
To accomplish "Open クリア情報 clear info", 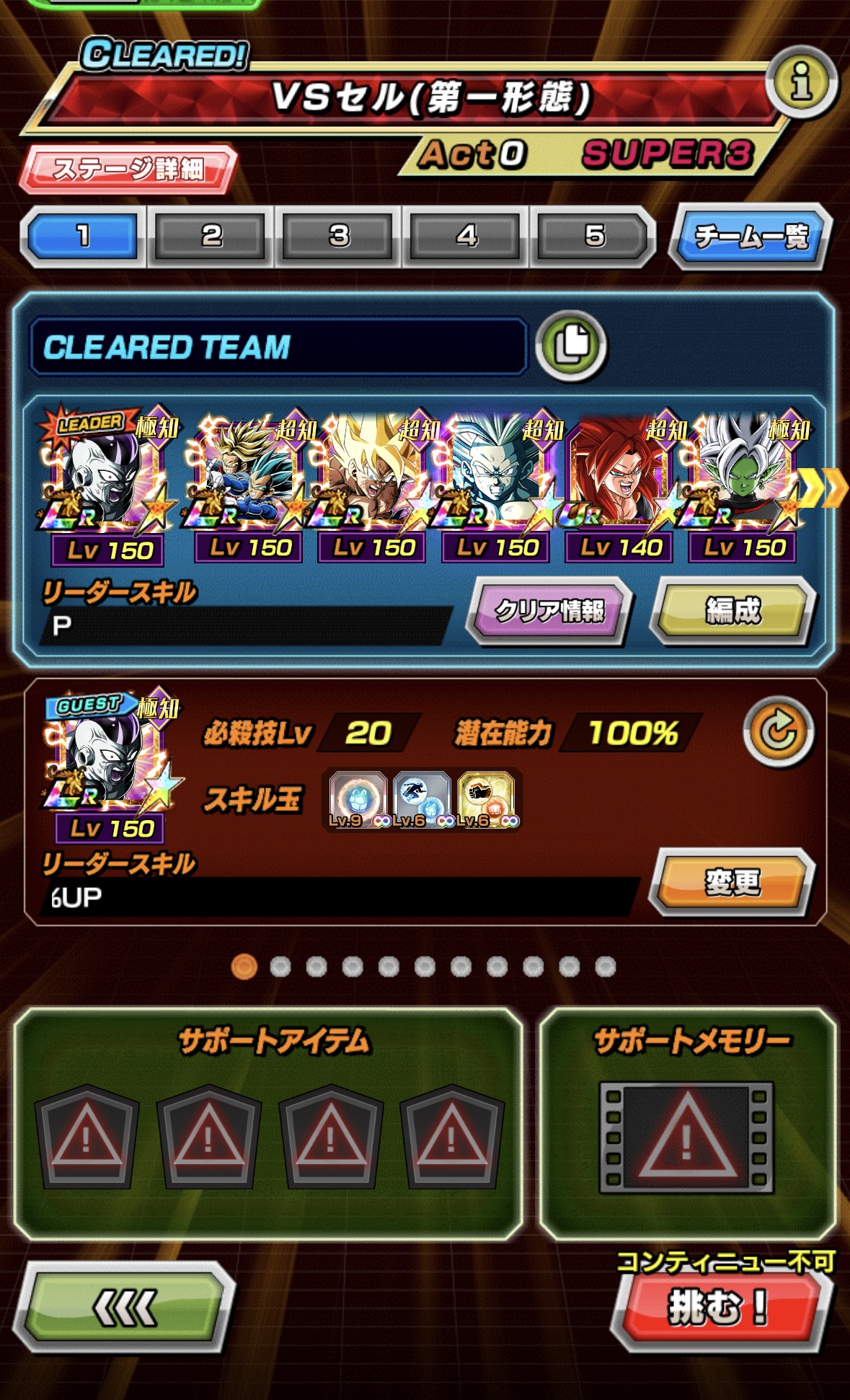I will (549, 611).
